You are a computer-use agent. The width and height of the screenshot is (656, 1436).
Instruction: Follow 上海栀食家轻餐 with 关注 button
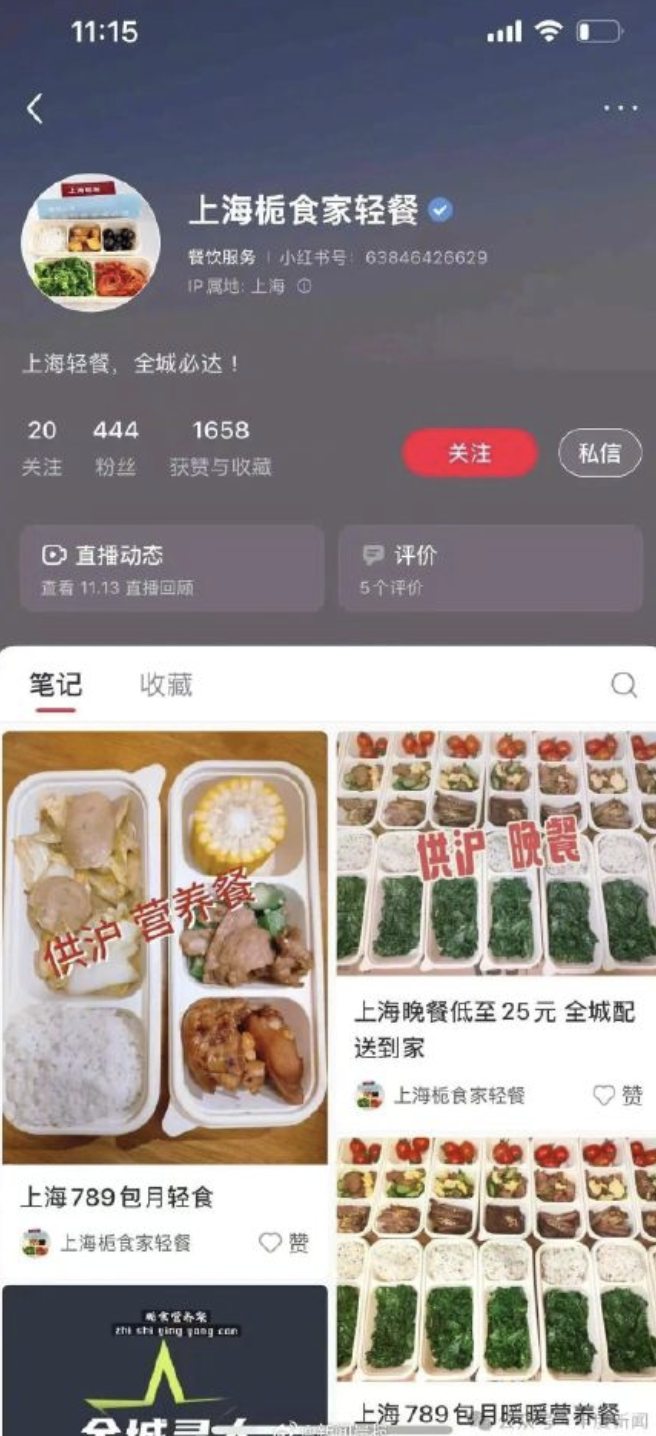470,453
